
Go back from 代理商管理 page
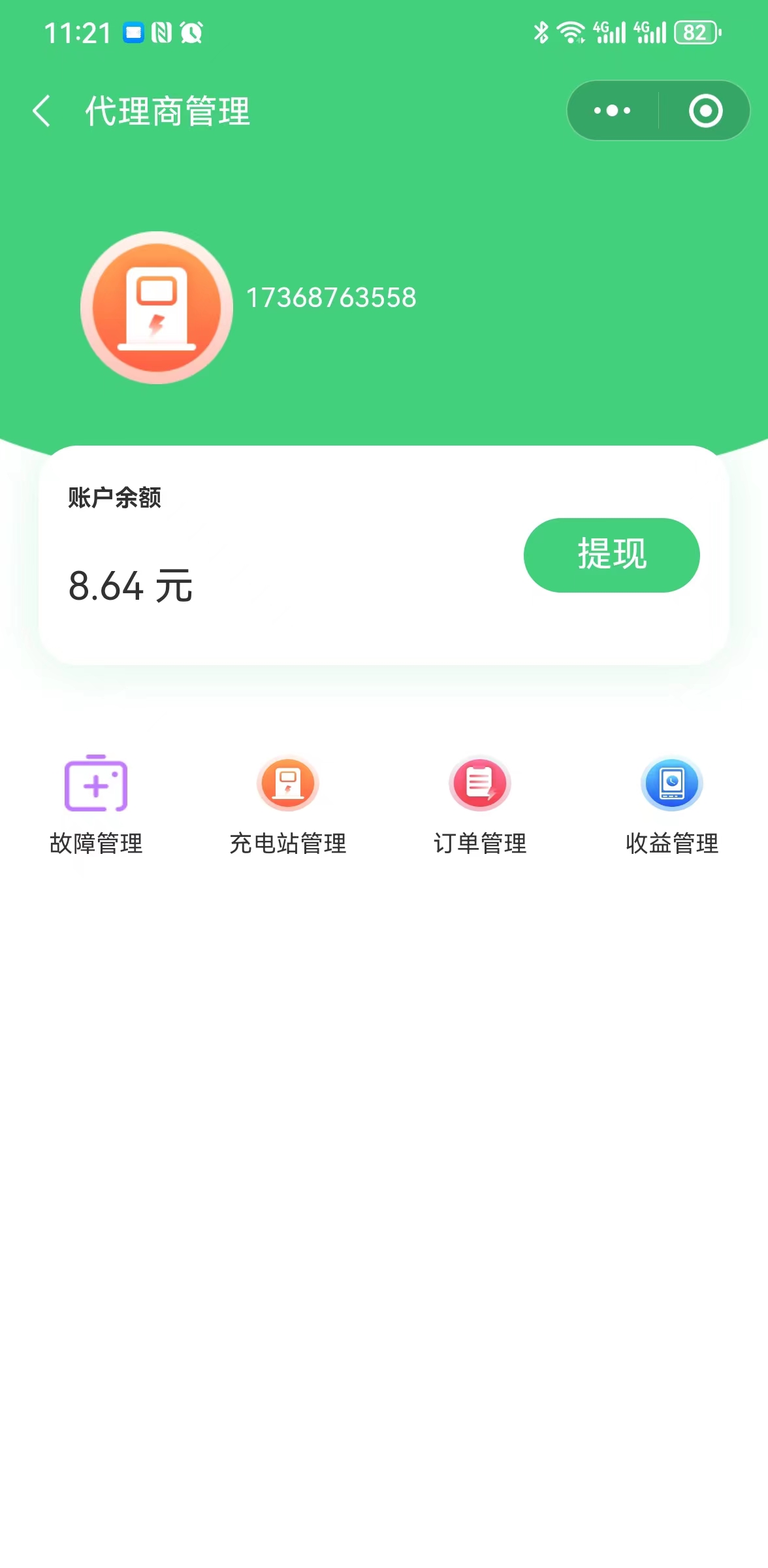coord(42,110)
